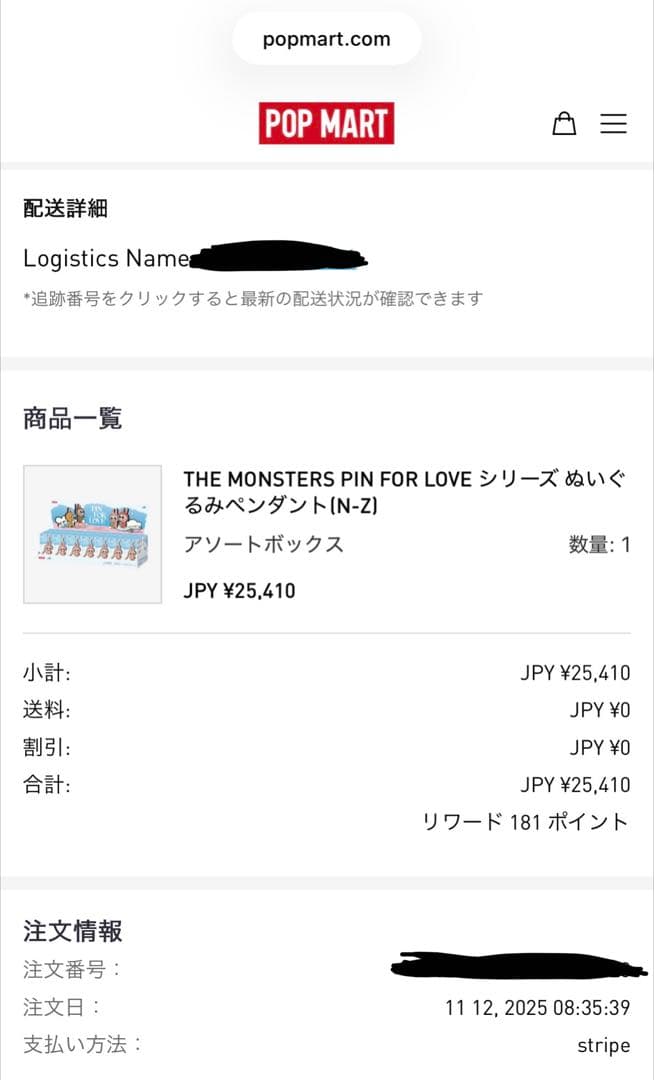Tap the POP MART logo to go home
Image resolution: width=654 pixels, height=1080 pixels.
pyautogui.click(x=326, y=124)
